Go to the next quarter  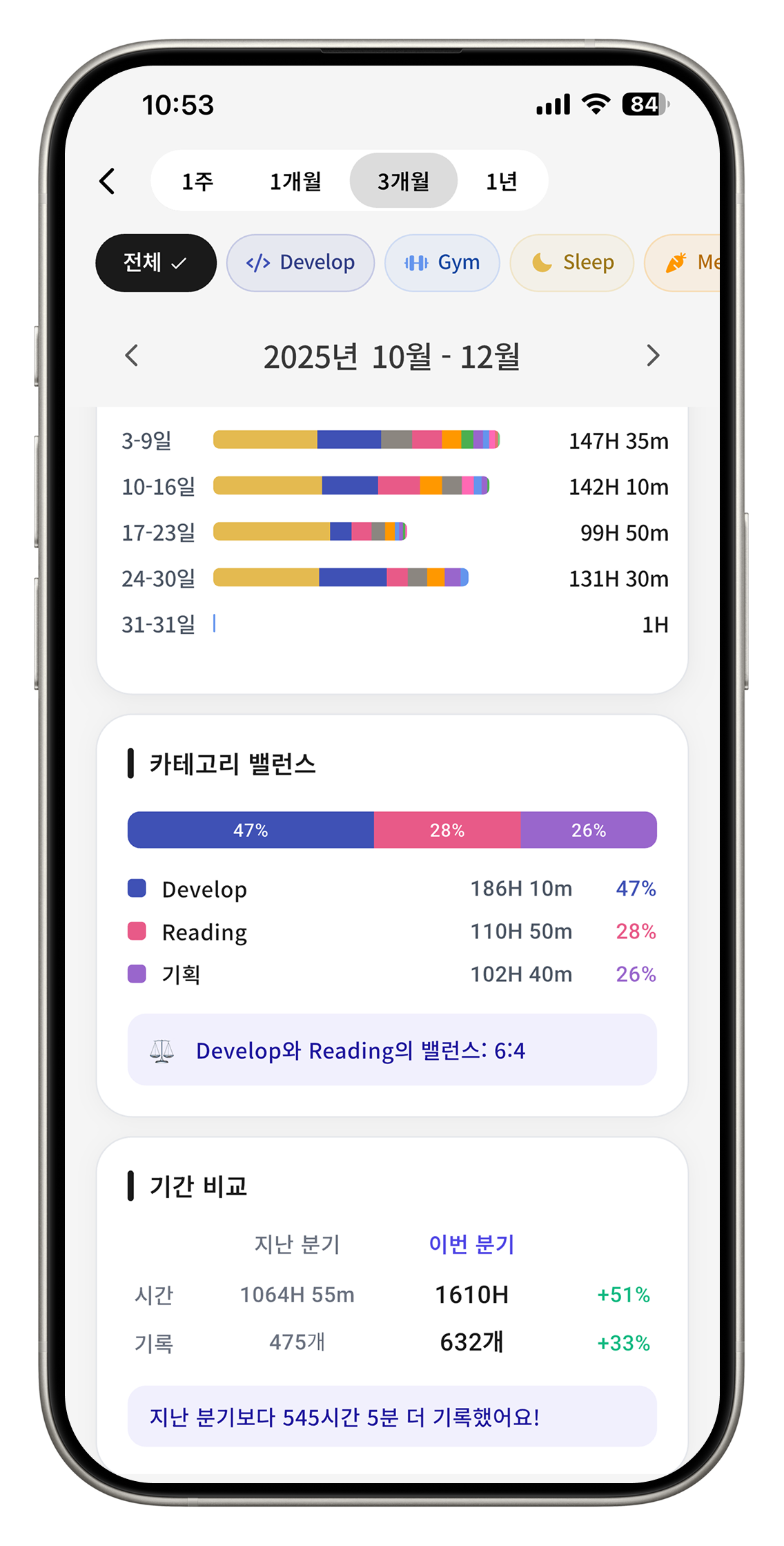(x=653, y=356)
